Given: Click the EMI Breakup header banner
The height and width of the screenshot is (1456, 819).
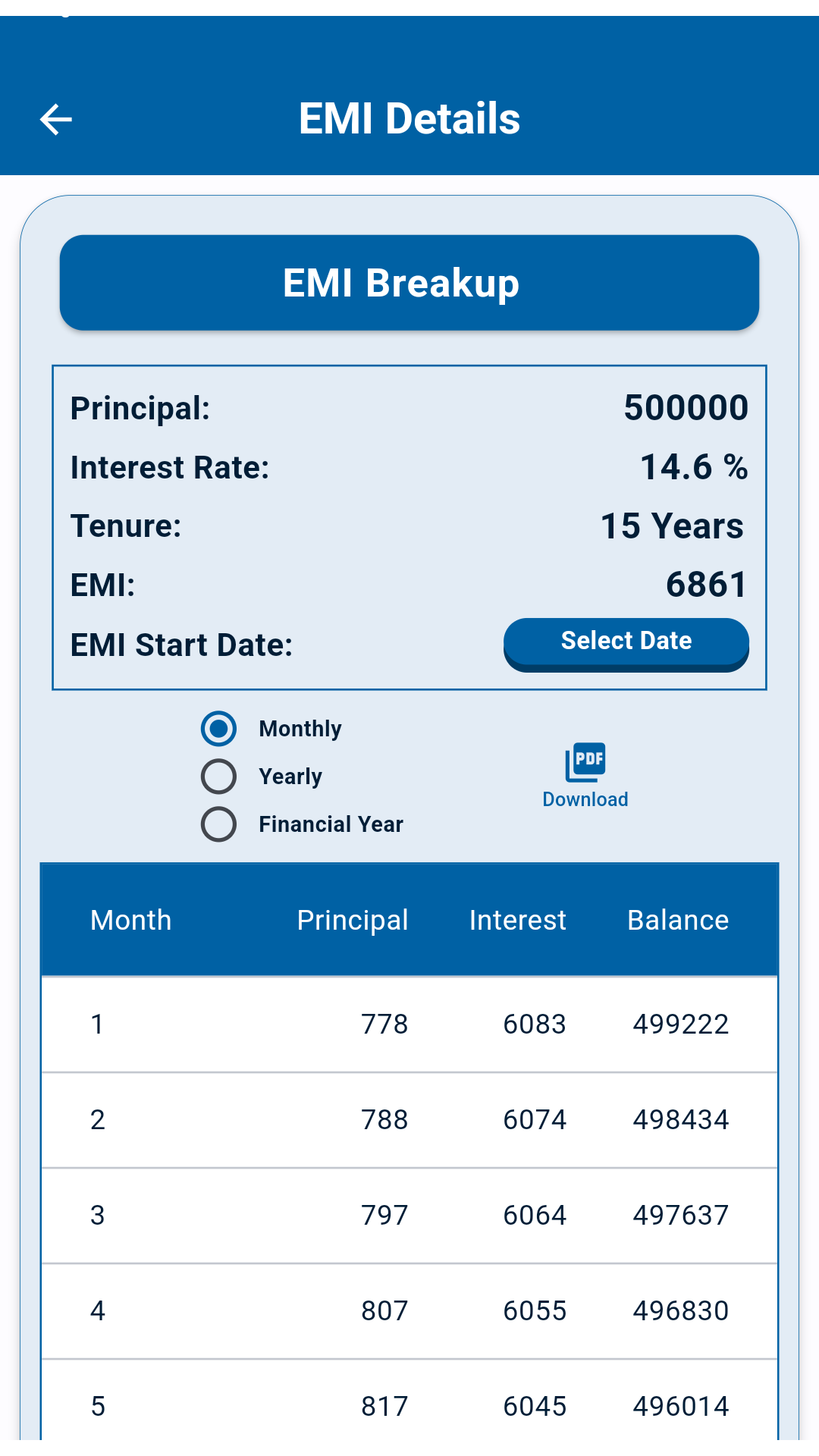Looking at the screenshot, I should click(409, 282).
